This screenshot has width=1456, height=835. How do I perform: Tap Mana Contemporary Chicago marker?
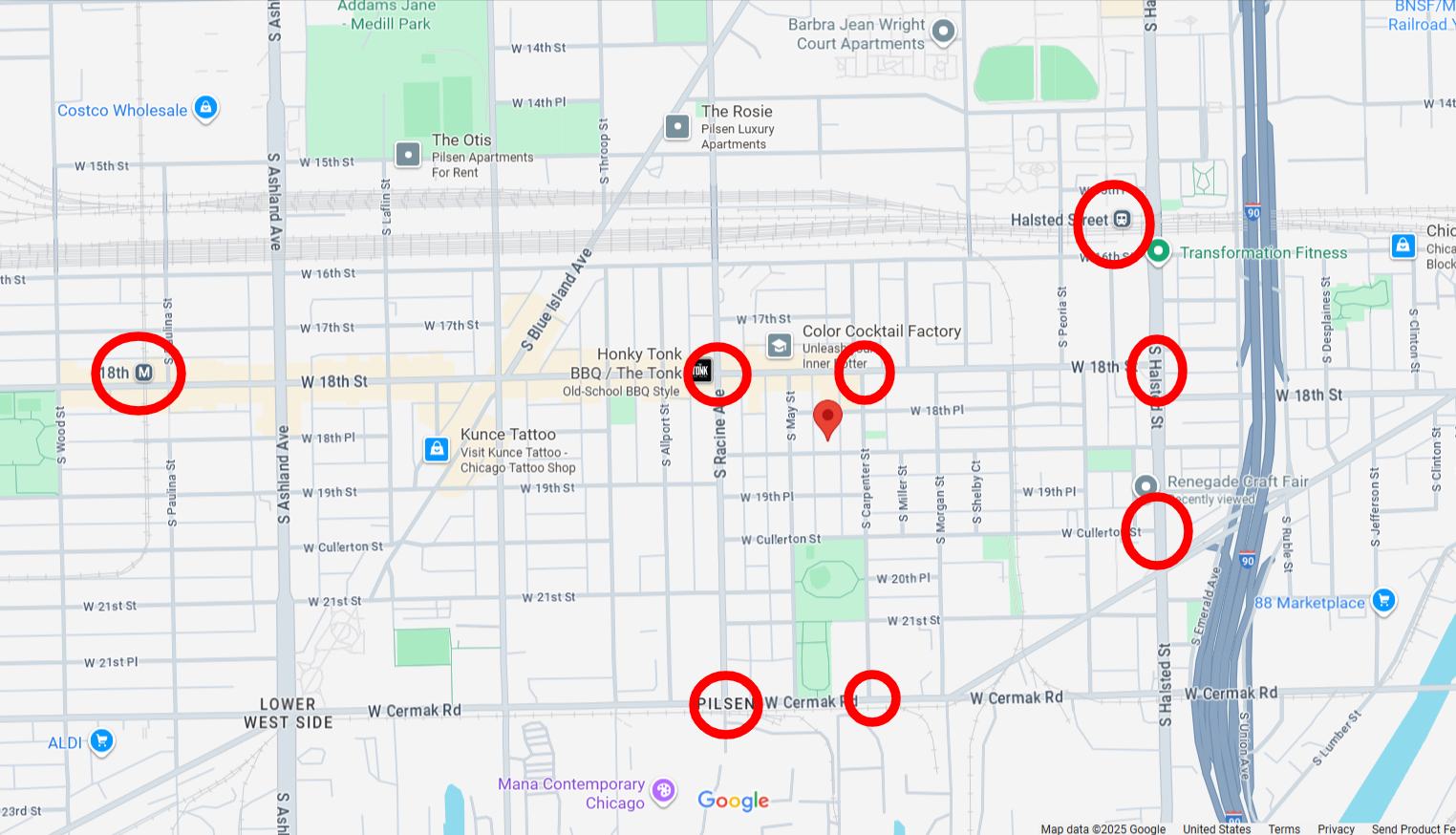click(663, 790)
